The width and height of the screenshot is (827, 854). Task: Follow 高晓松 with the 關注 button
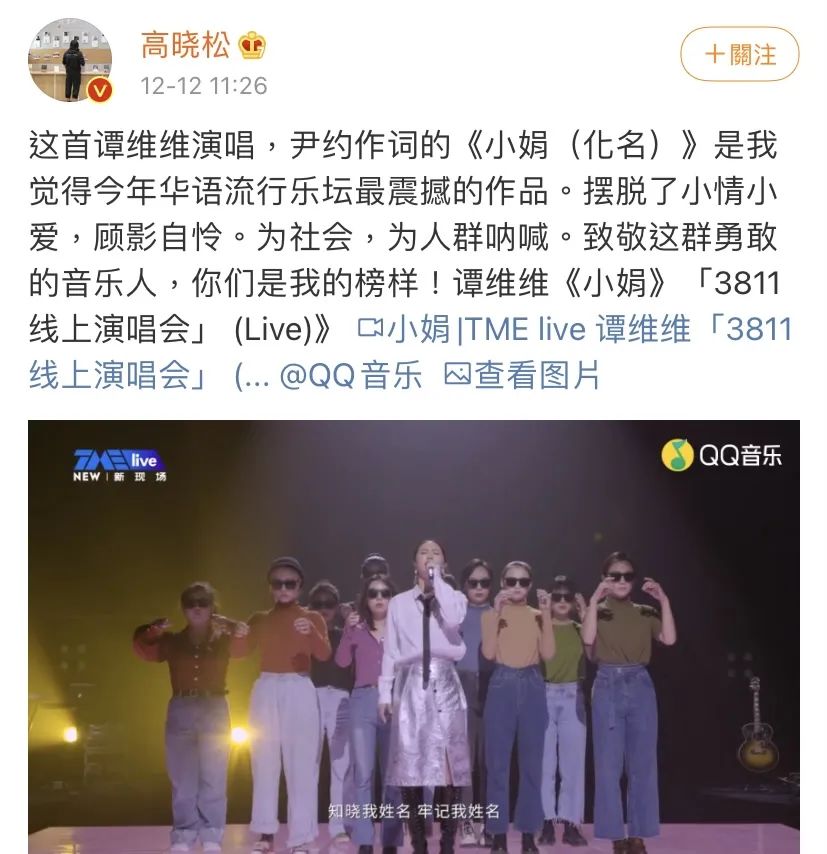click(739, 54)
